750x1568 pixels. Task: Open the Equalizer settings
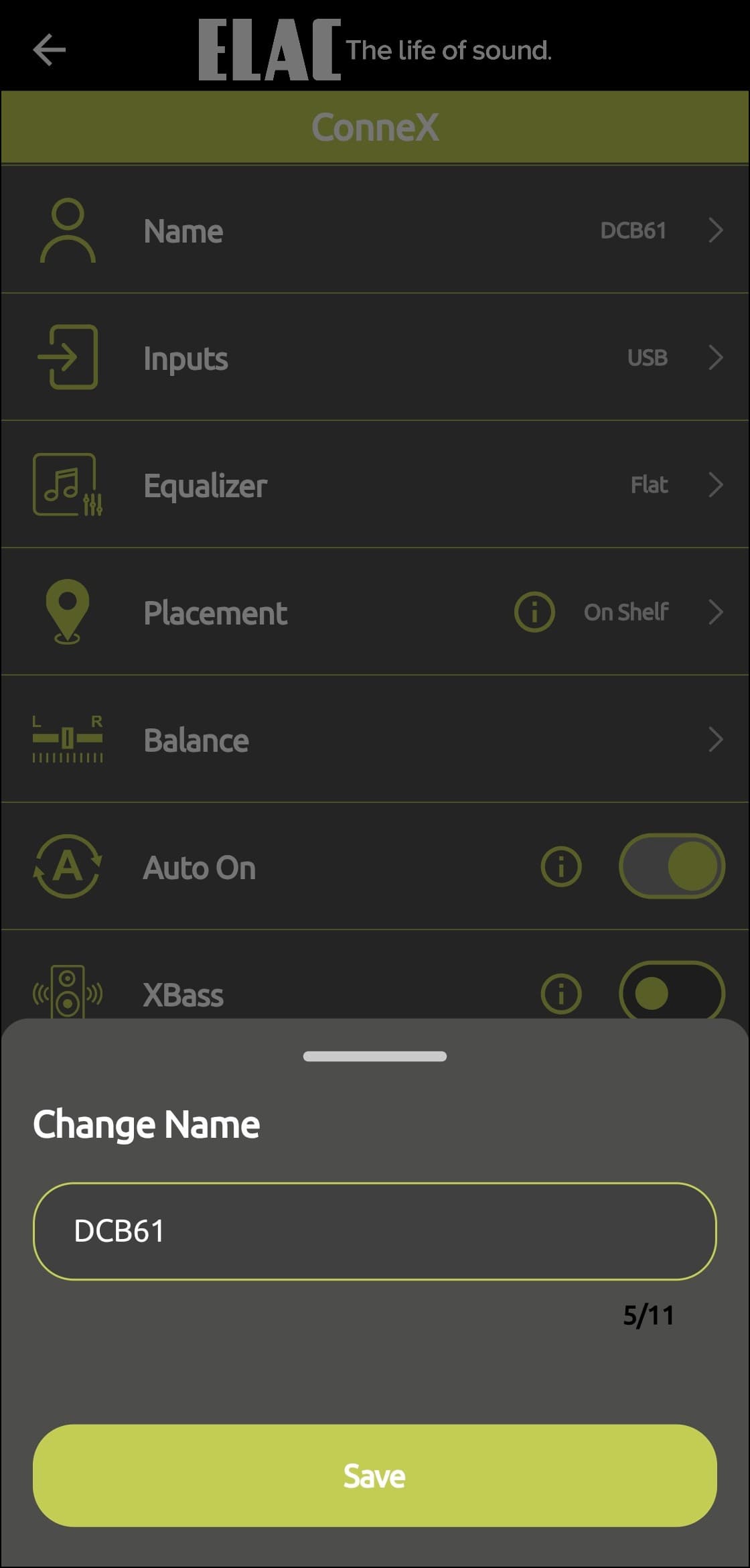[375, 485]
